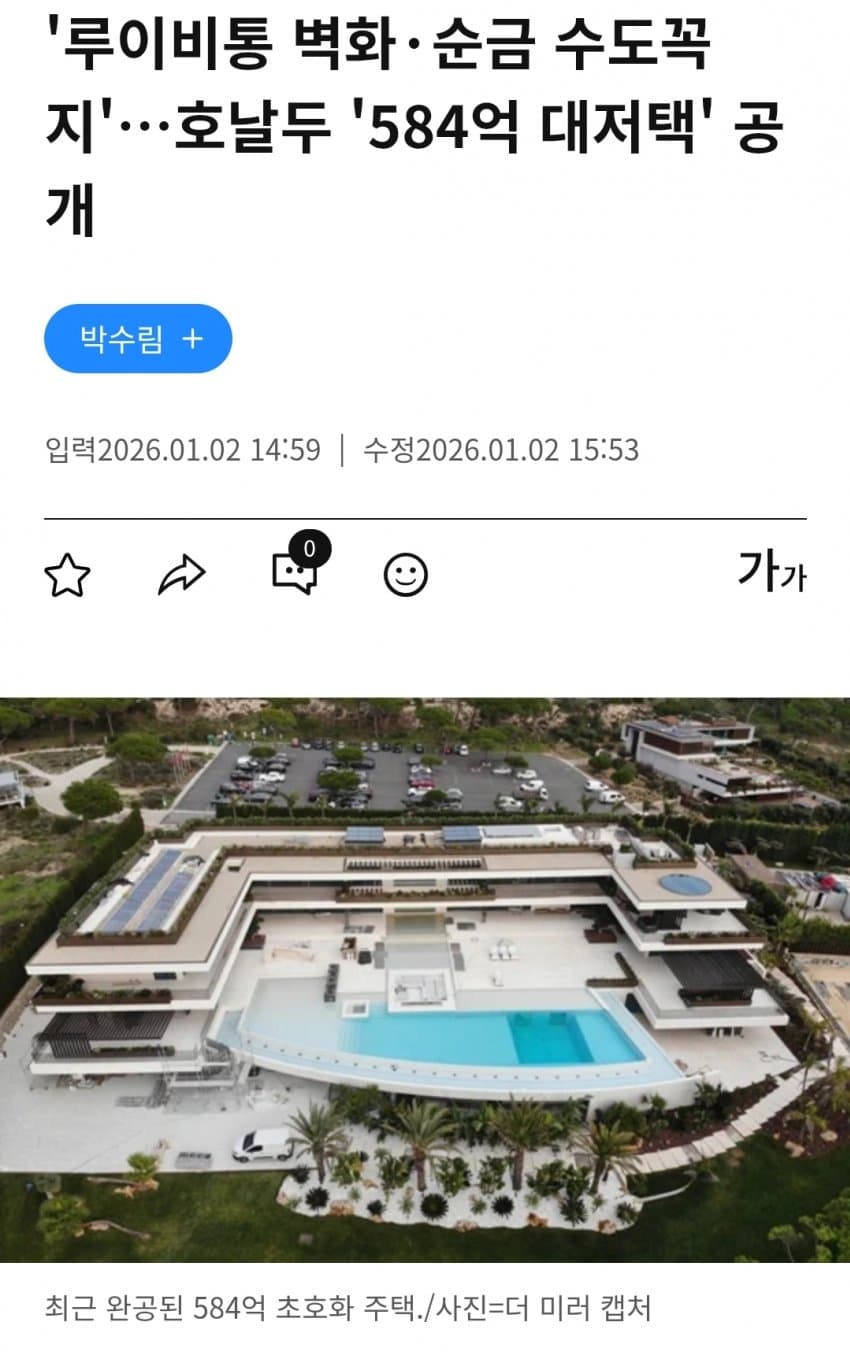Image resolution: width=850 pixels, height=1359 pixels.
Task: Share this article
Action: (x=182, y=576)
